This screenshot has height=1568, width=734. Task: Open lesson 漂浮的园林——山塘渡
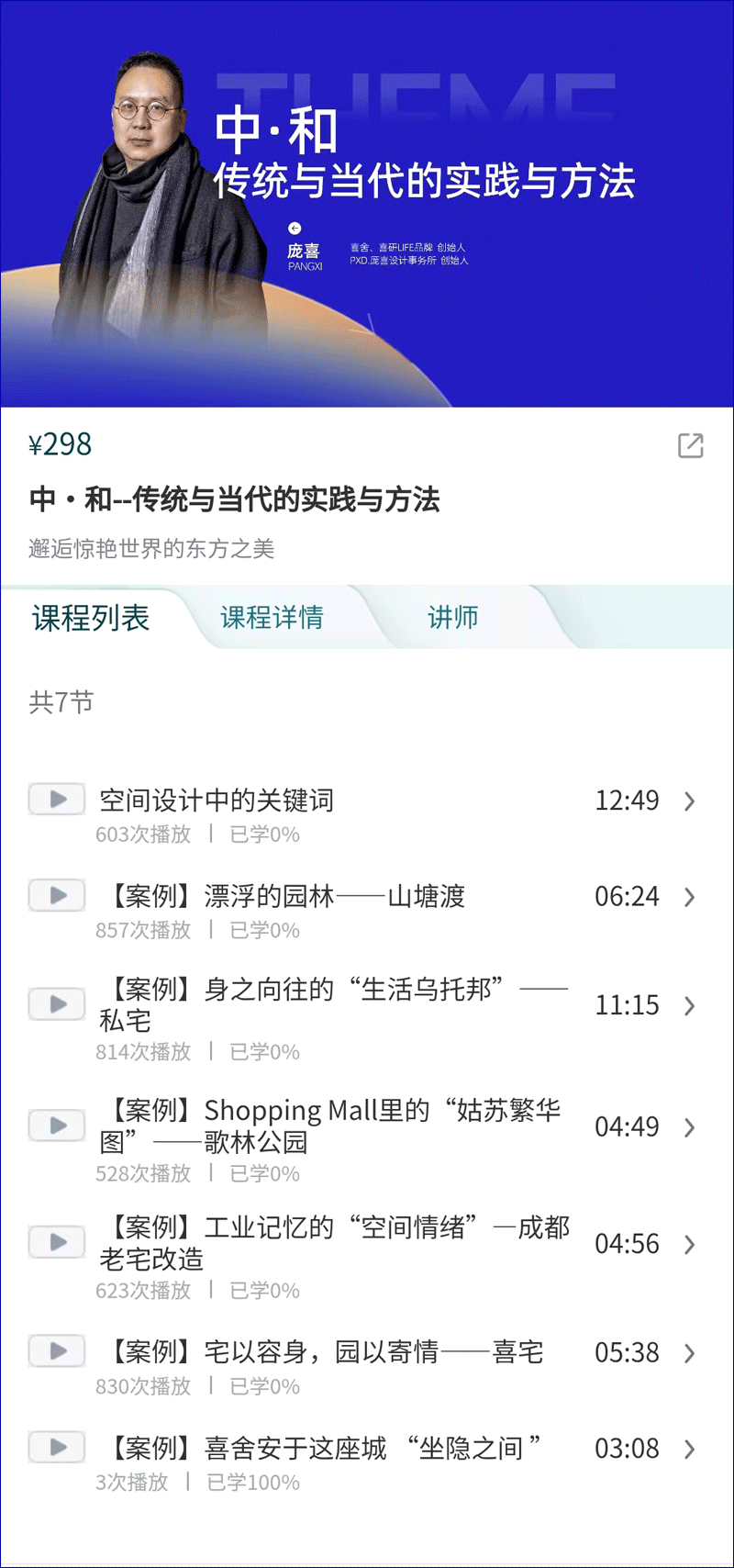(x=286, y=896)
